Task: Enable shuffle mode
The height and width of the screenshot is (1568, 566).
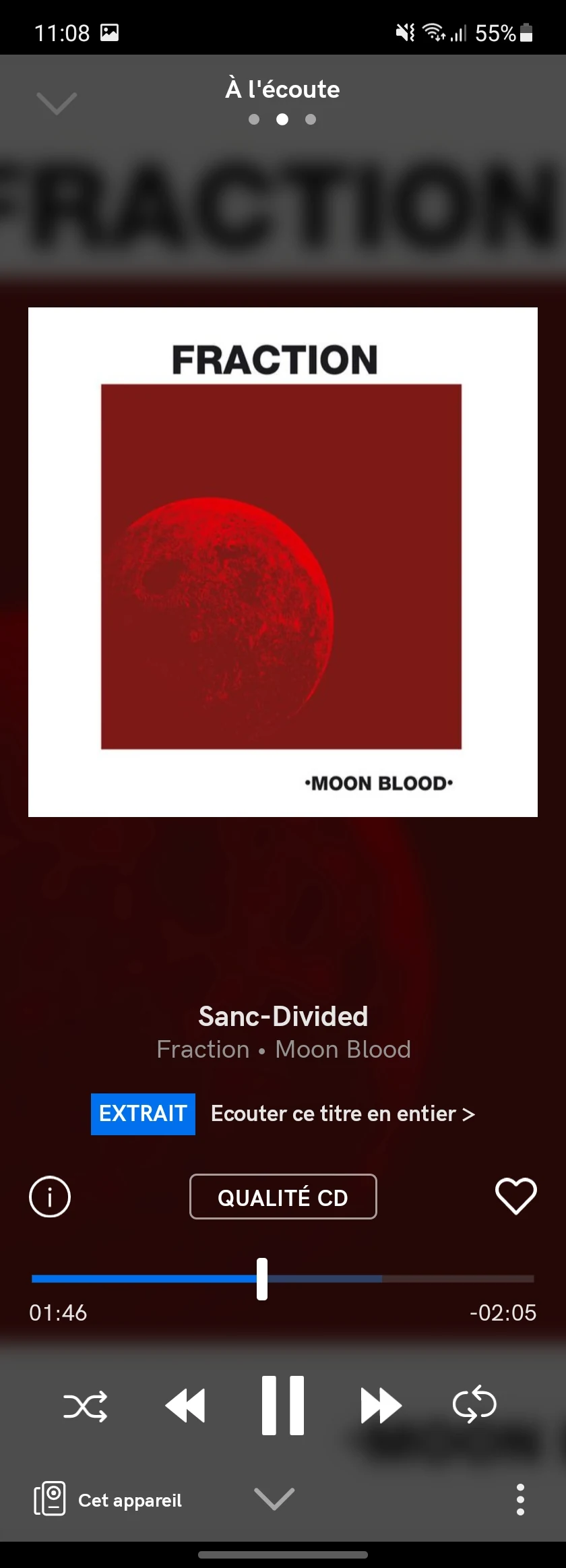Action: (x=86, y=1406)
